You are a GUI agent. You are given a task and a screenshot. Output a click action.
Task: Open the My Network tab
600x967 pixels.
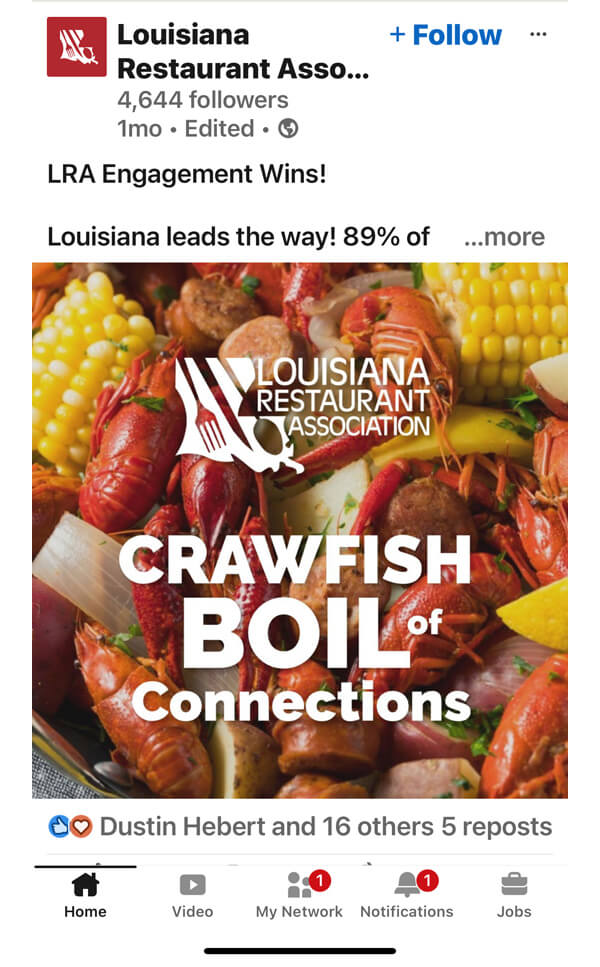pyautogui.click(x=299, y=895)
